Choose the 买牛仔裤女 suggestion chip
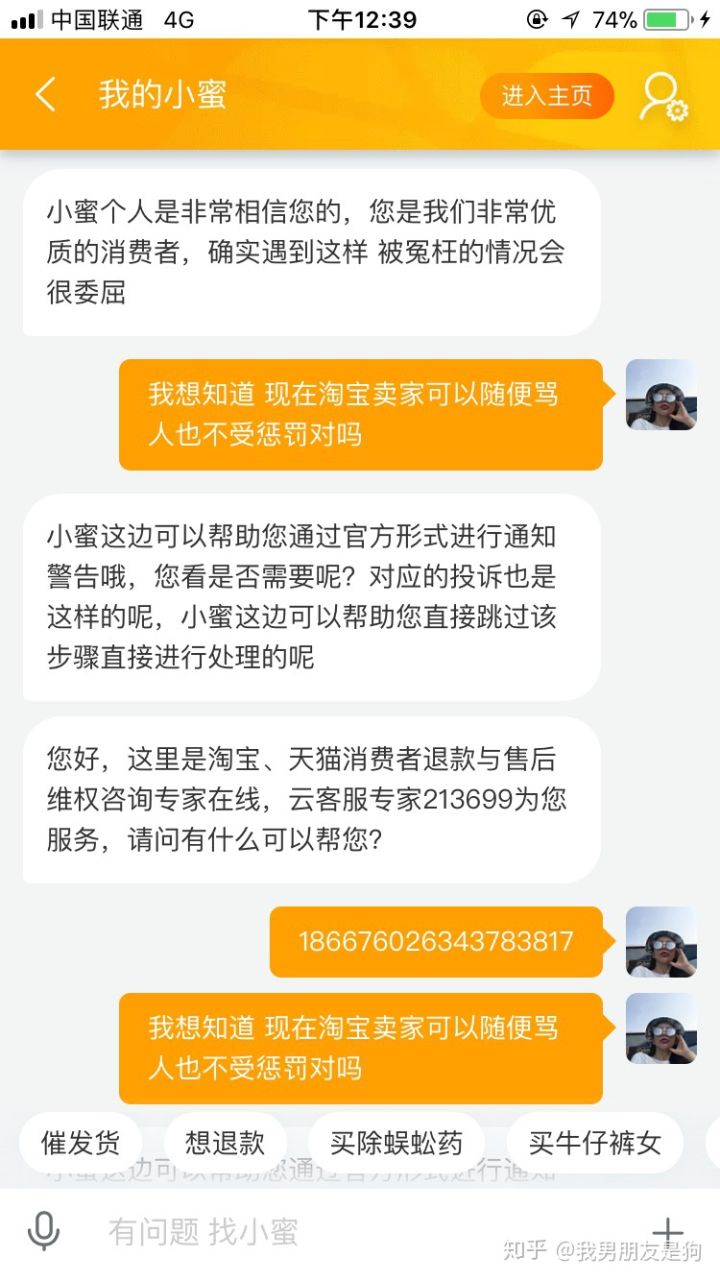Image resolution: width=720 pixels, height=1281 pixels. pyautogui.click(x=594, y=1142)
